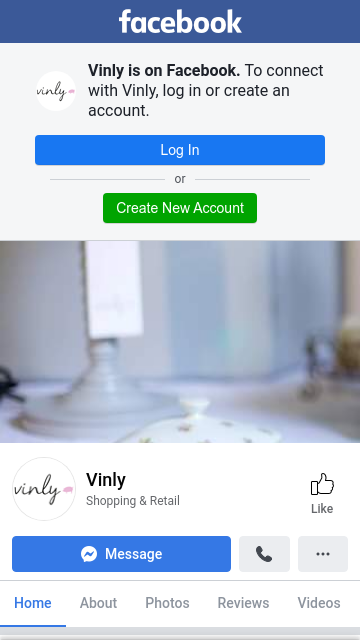
Task: Send a message to Vinly
Action: point(121,554)
